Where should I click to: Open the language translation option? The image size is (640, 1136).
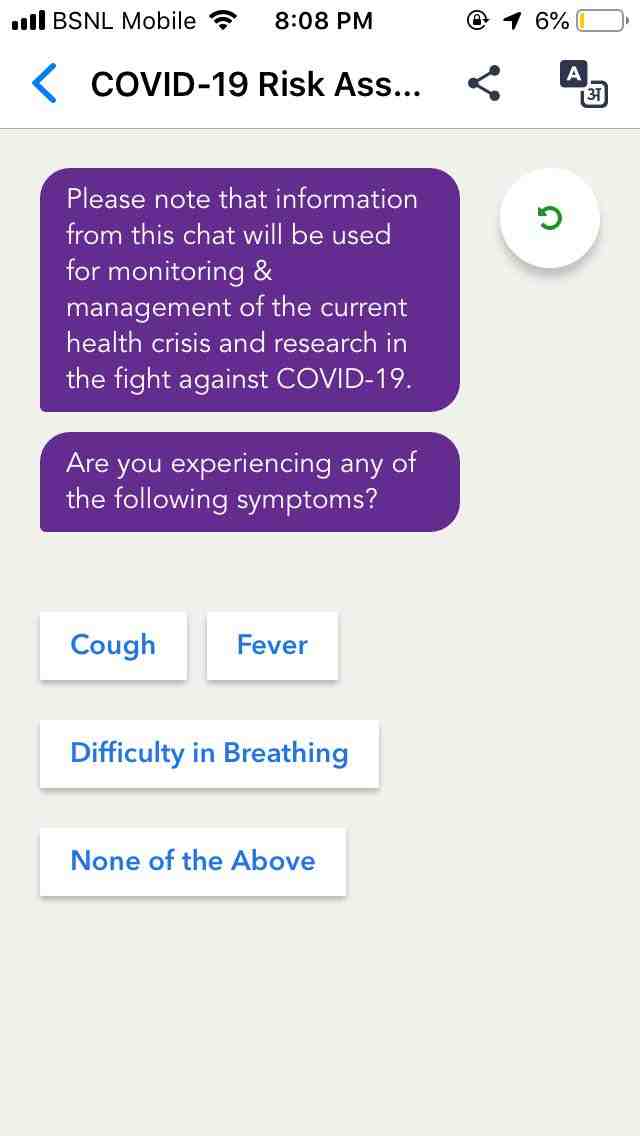tap(582, 84)
